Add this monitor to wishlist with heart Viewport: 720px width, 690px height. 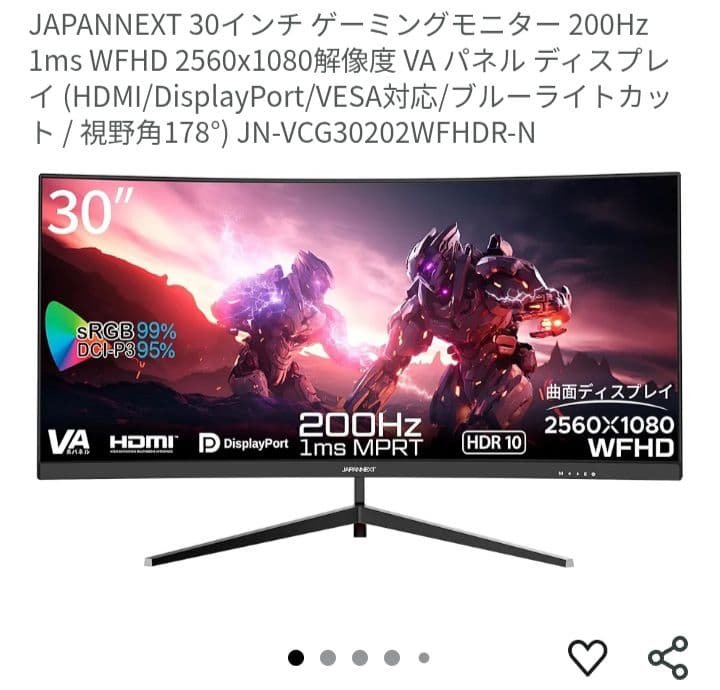pyautogui.click(x=587, y=656)
